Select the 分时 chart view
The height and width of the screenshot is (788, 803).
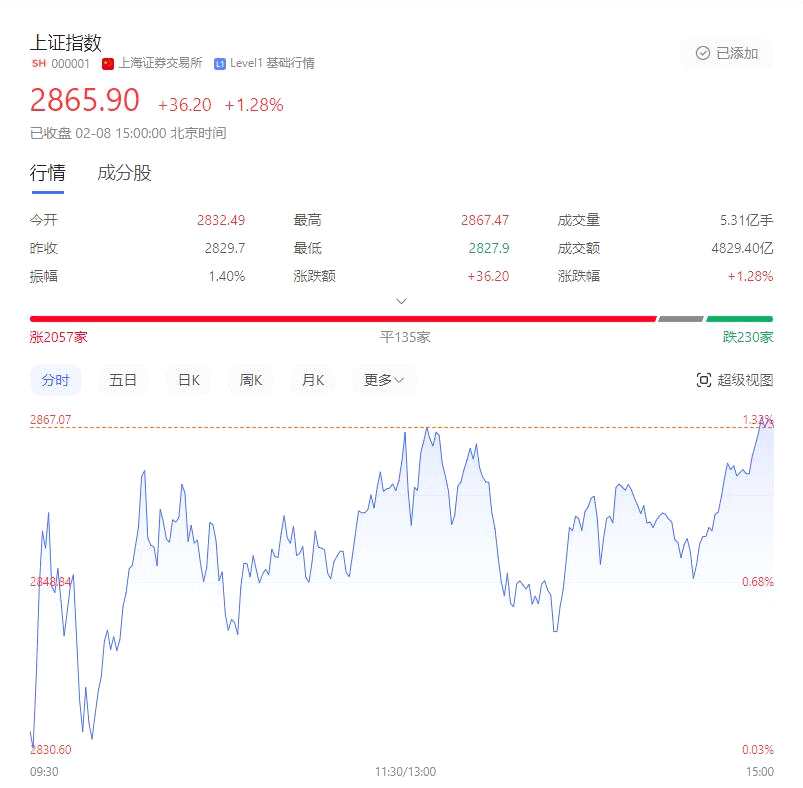point(55,380)
